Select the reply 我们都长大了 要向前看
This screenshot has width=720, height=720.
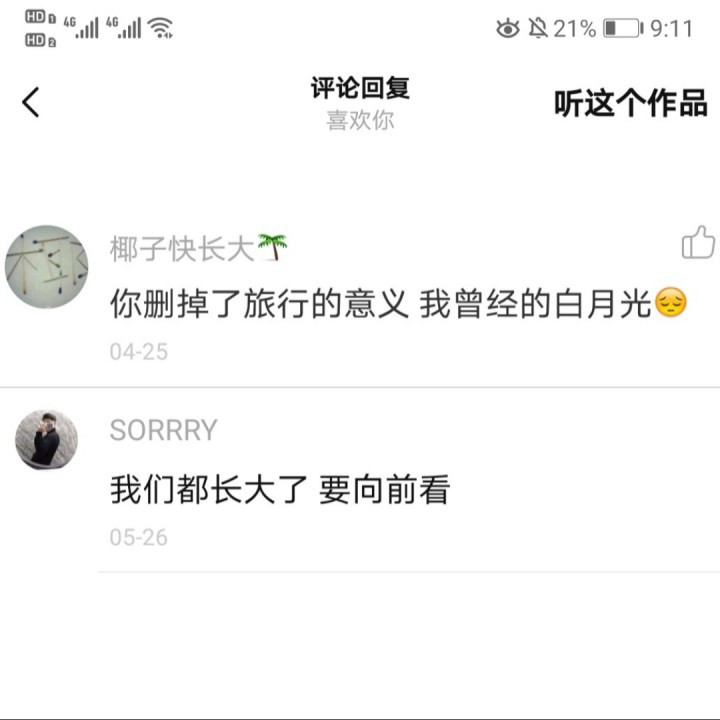pyautogui.click(x=280, y=490)
